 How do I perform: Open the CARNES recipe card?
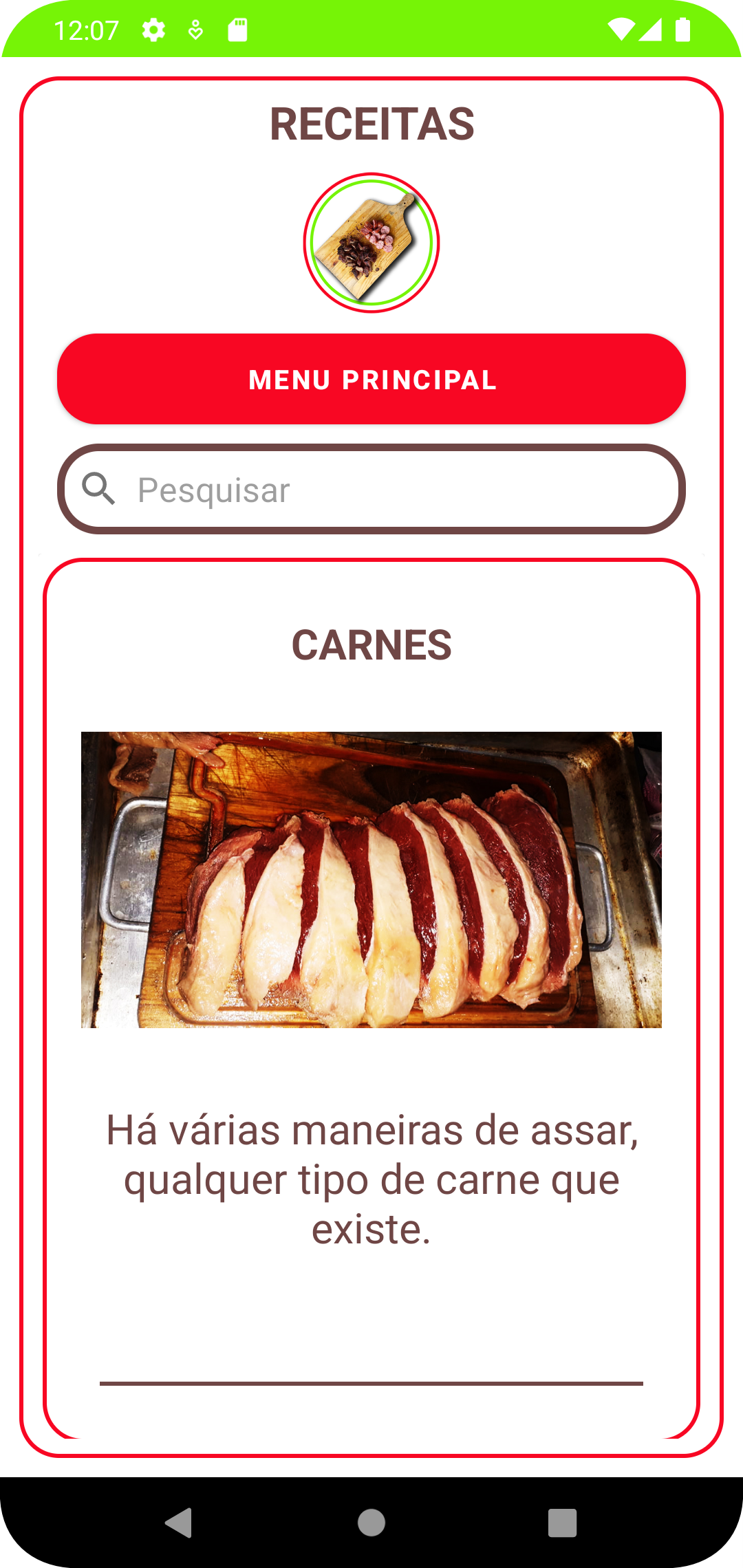pyautogui.click(x=371, y=879)
